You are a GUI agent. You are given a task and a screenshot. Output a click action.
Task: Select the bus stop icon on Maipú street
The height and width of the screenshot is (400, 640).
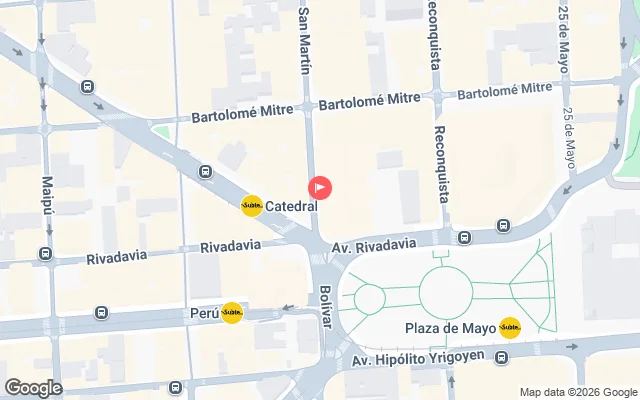pos(46,254)
